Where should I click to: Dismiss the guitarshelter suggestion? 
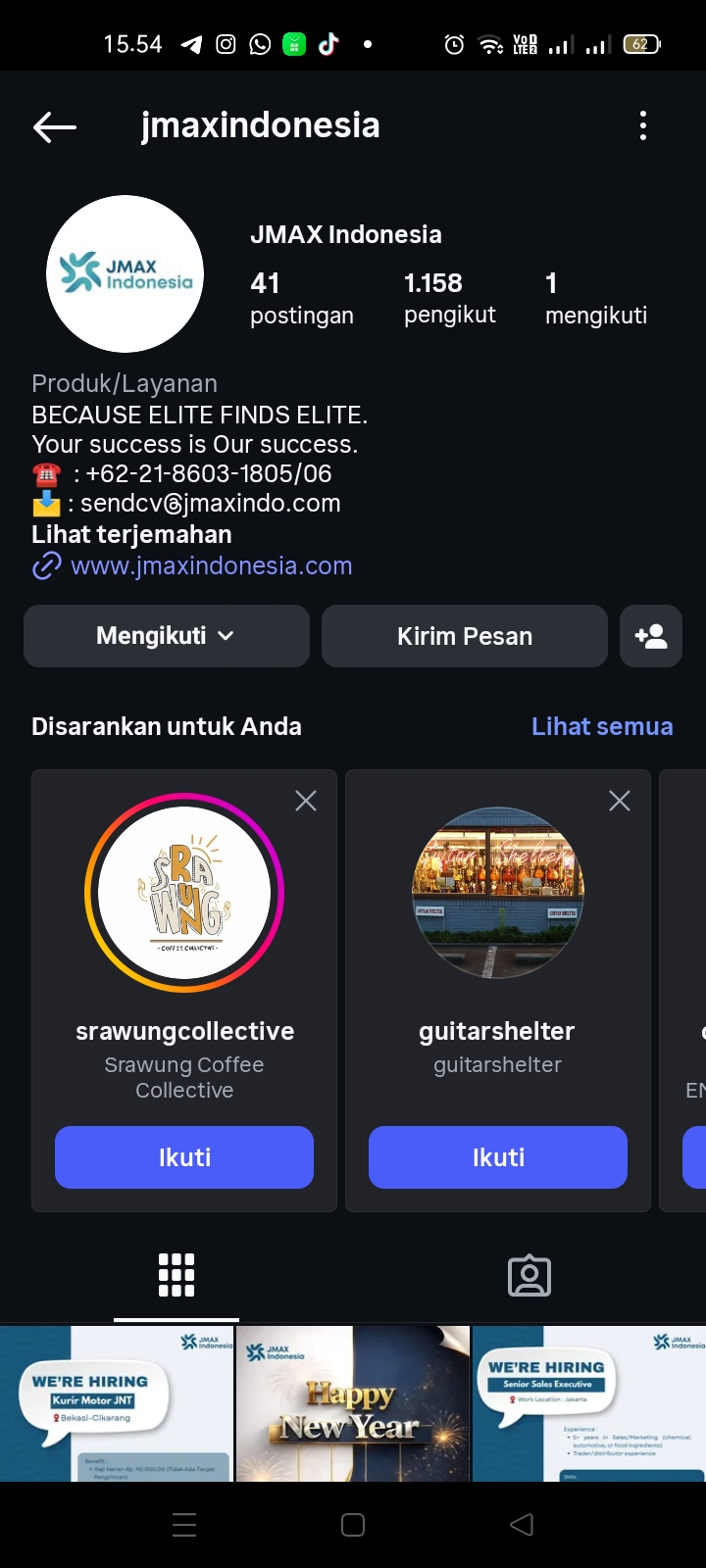point(620,801)
